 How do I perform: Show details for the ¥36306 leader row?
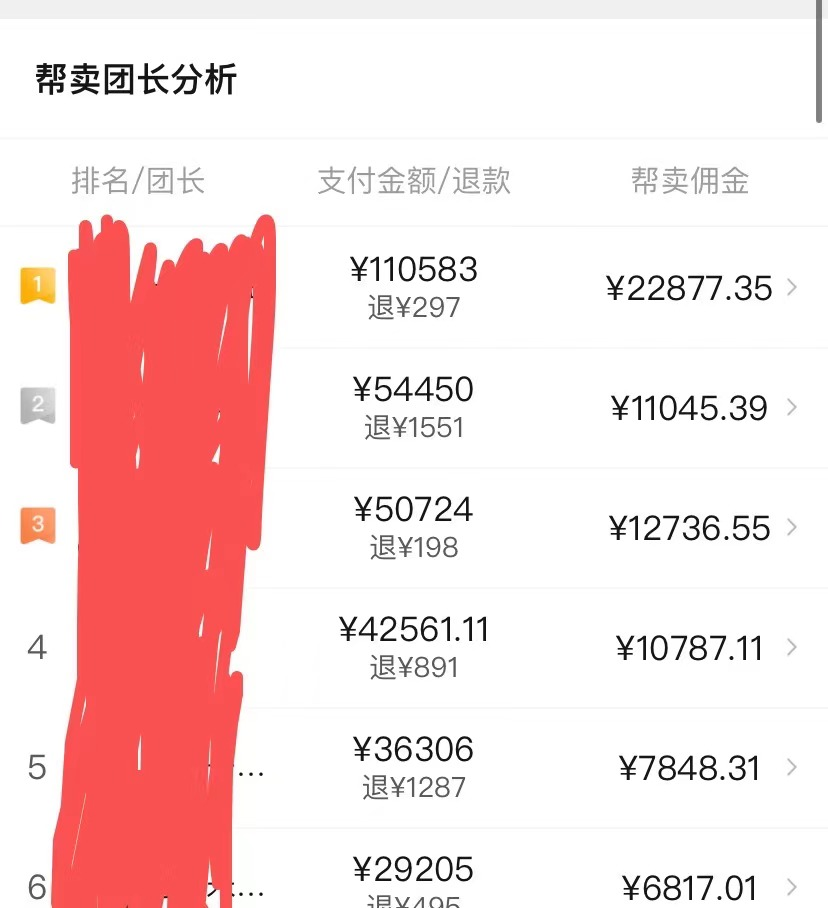coord(414,768)
